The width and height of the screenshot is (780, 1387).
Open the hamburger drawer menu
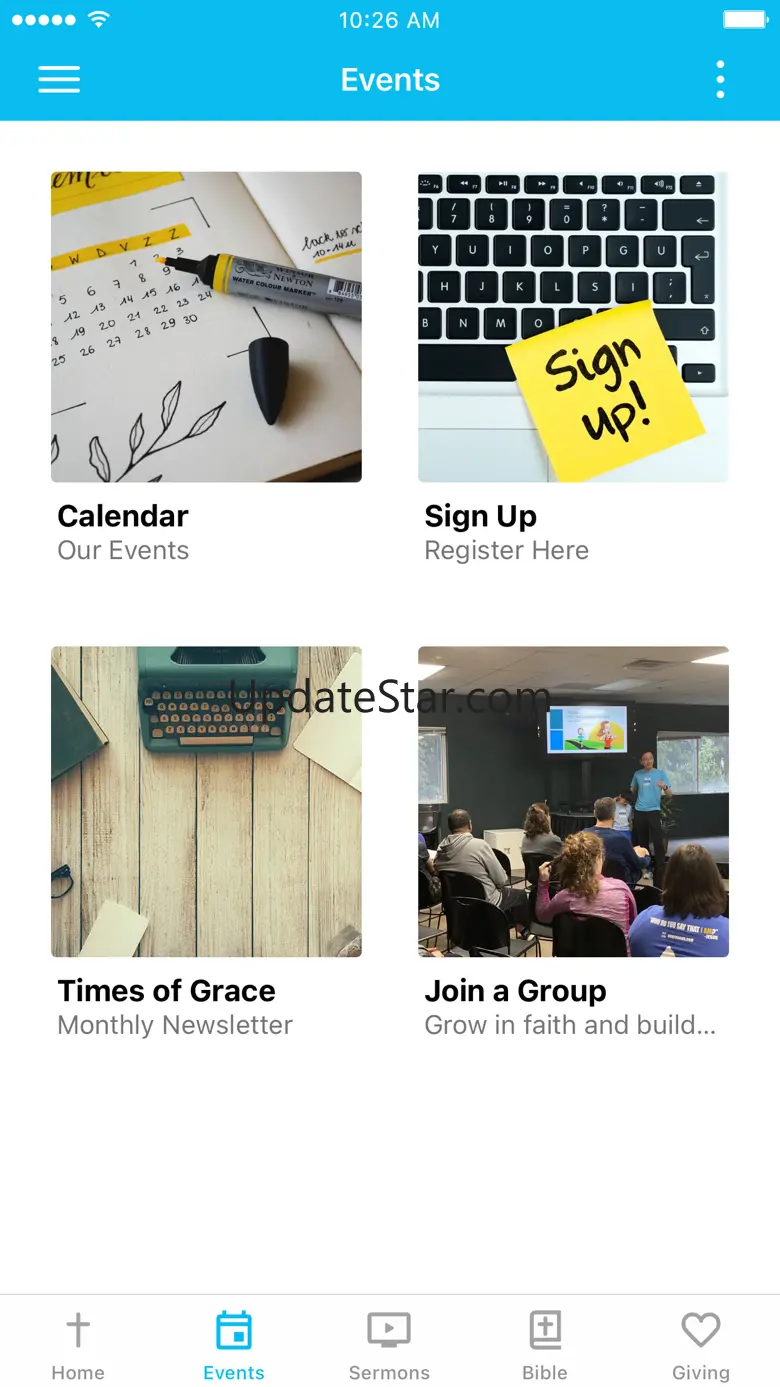pos(59,80)
